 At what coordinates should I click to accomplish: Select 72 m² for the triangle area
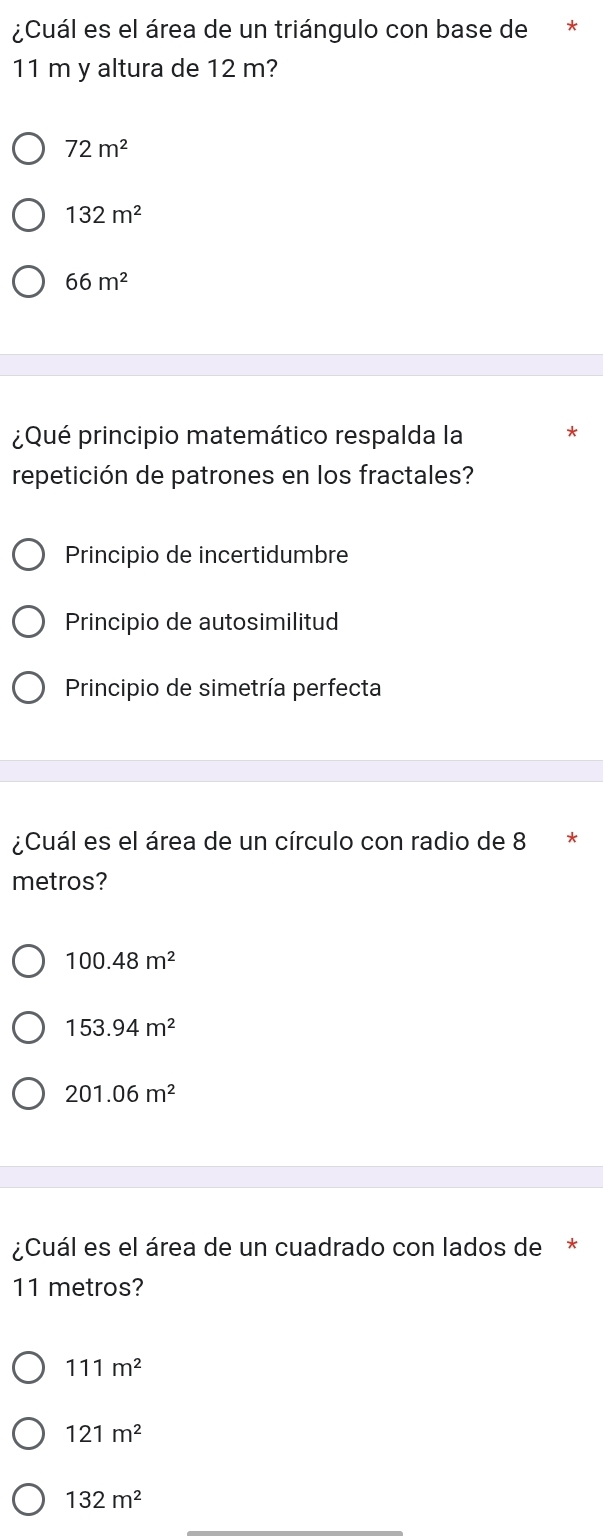[29, 149]
